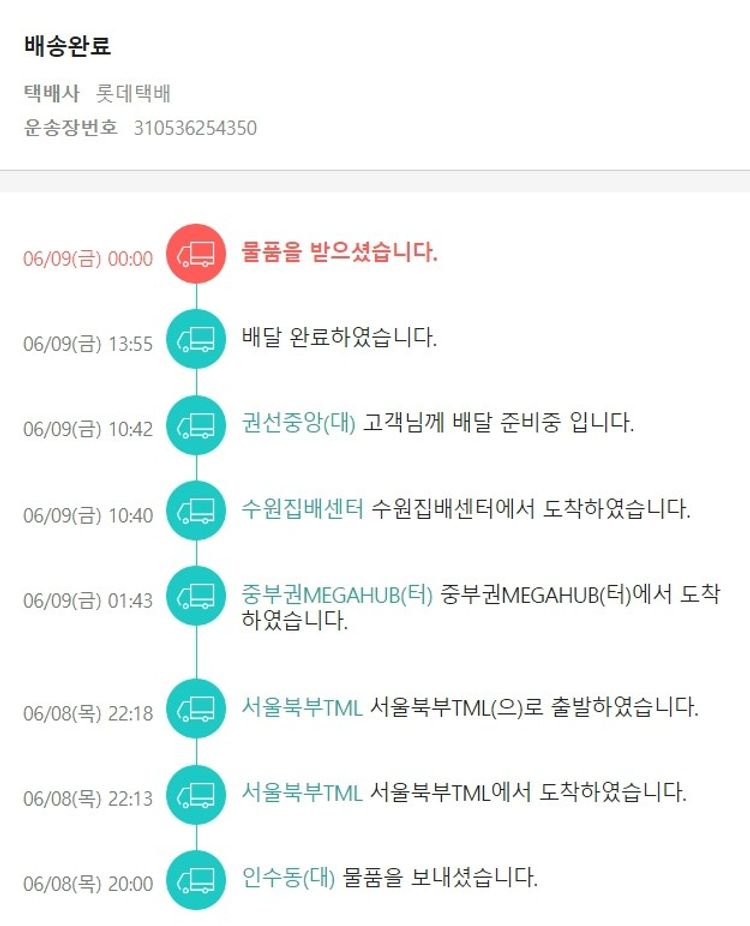Open the 수원집배센터 location link
750x926 pixels.
[x=303, y=509]
